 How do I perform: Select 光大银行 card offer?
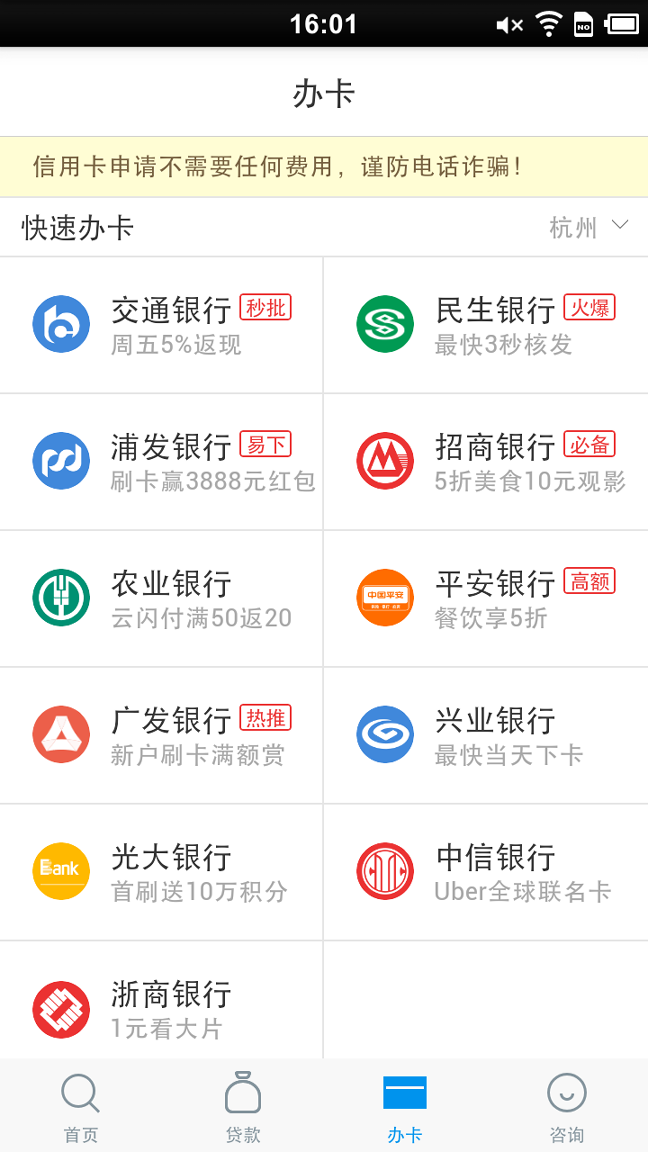[162, 873]
